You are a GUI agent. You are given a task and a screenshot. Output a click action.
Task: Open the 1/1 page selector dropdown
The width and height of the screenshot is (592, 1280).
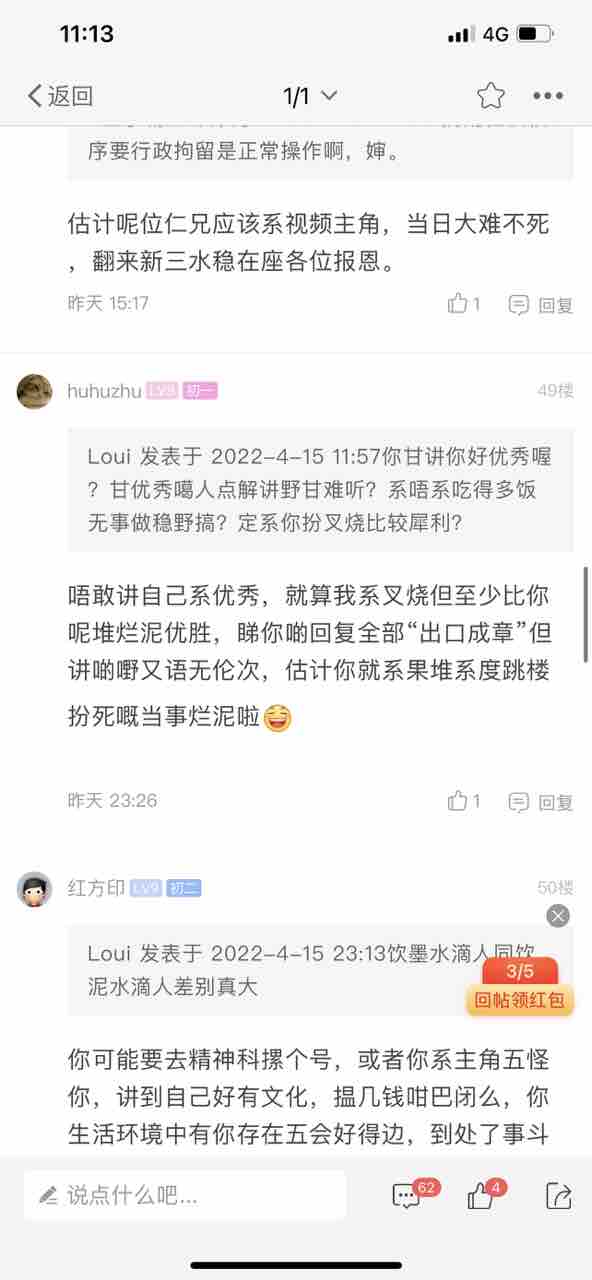coord(310,96)
